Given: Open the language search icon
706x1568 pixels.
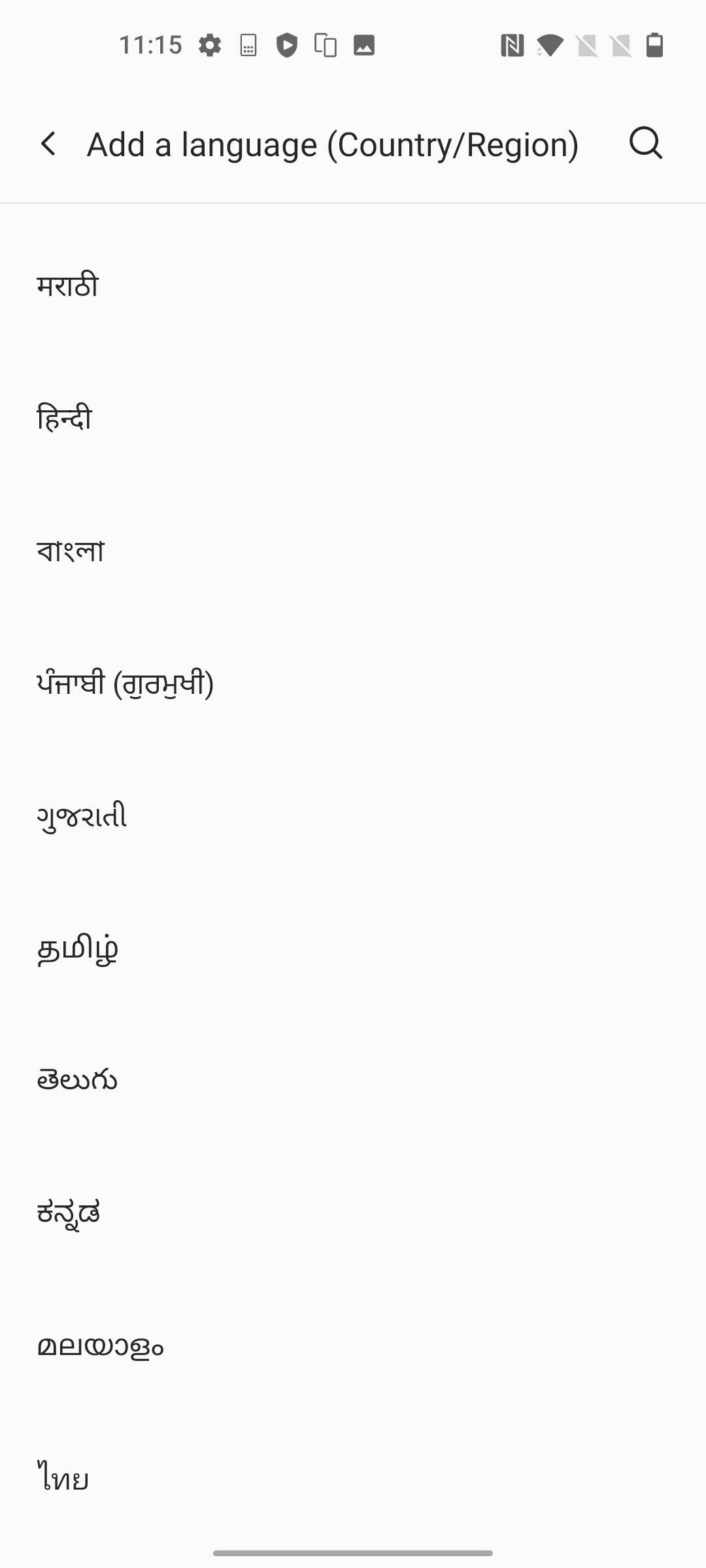Looking at the screenshot, I should [646, 143].
